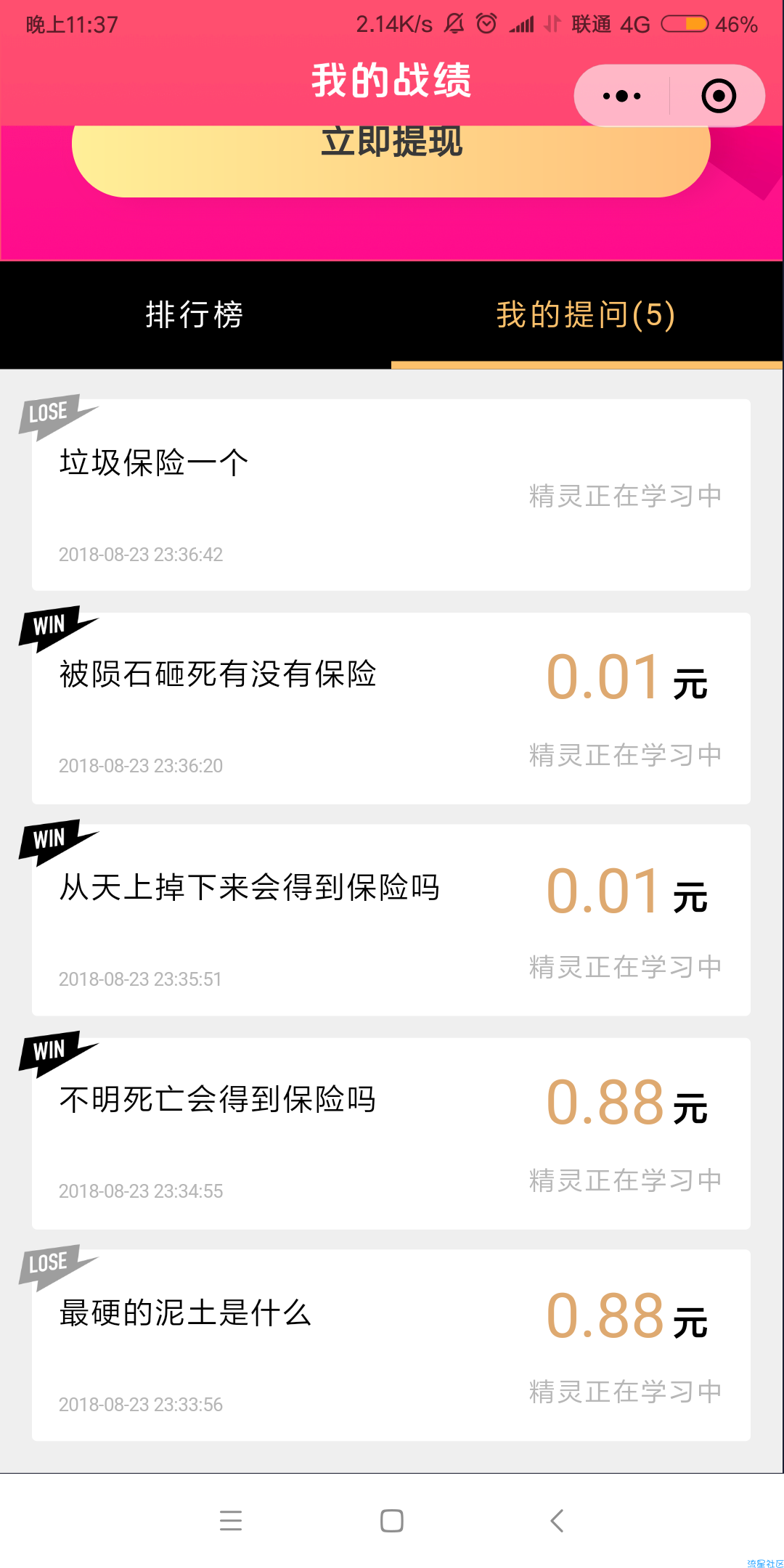This screenshot has width=784, height=1568.
Task: Go to the home screen via system home button
Action: (392, 1520)
